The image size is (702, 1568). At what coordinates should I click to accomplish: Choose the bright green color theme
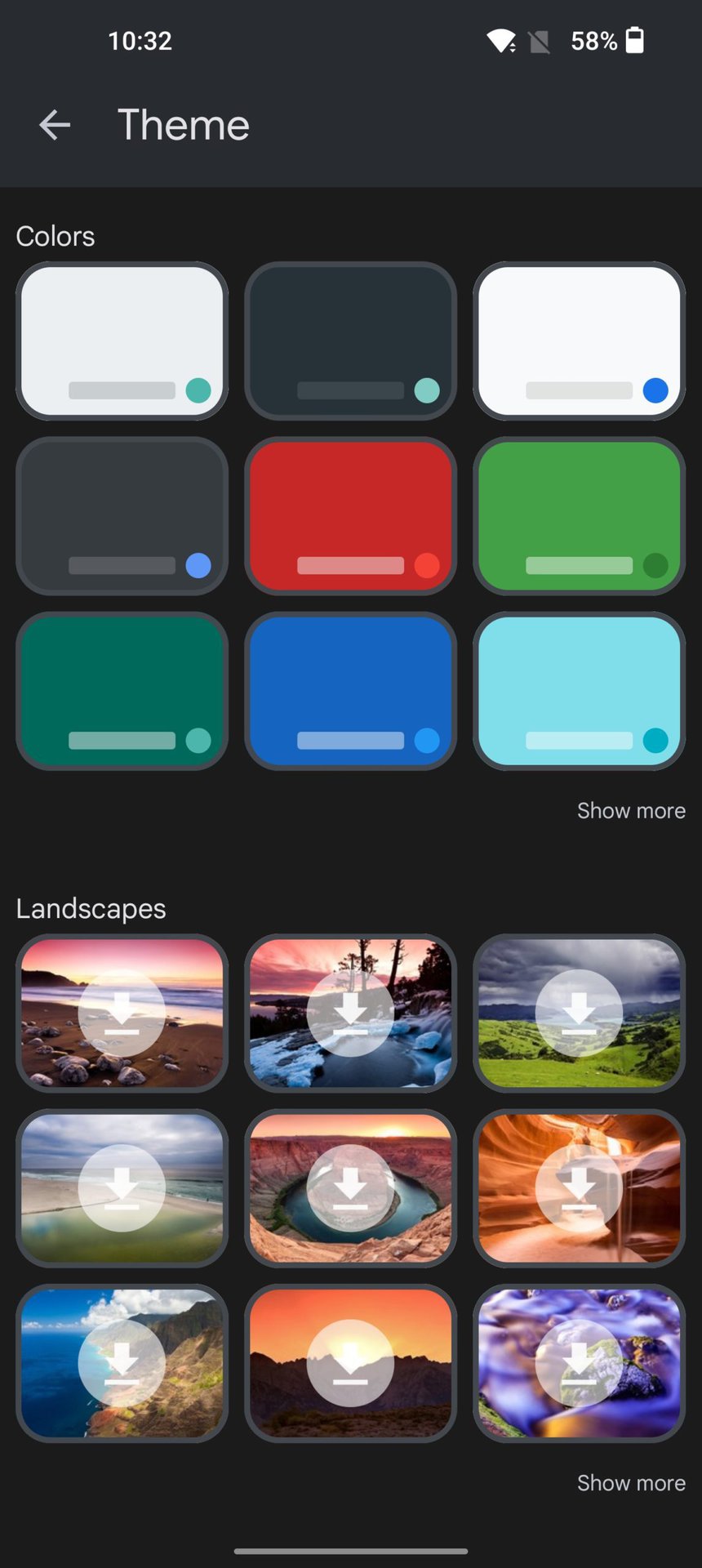[x=579, y=515]
